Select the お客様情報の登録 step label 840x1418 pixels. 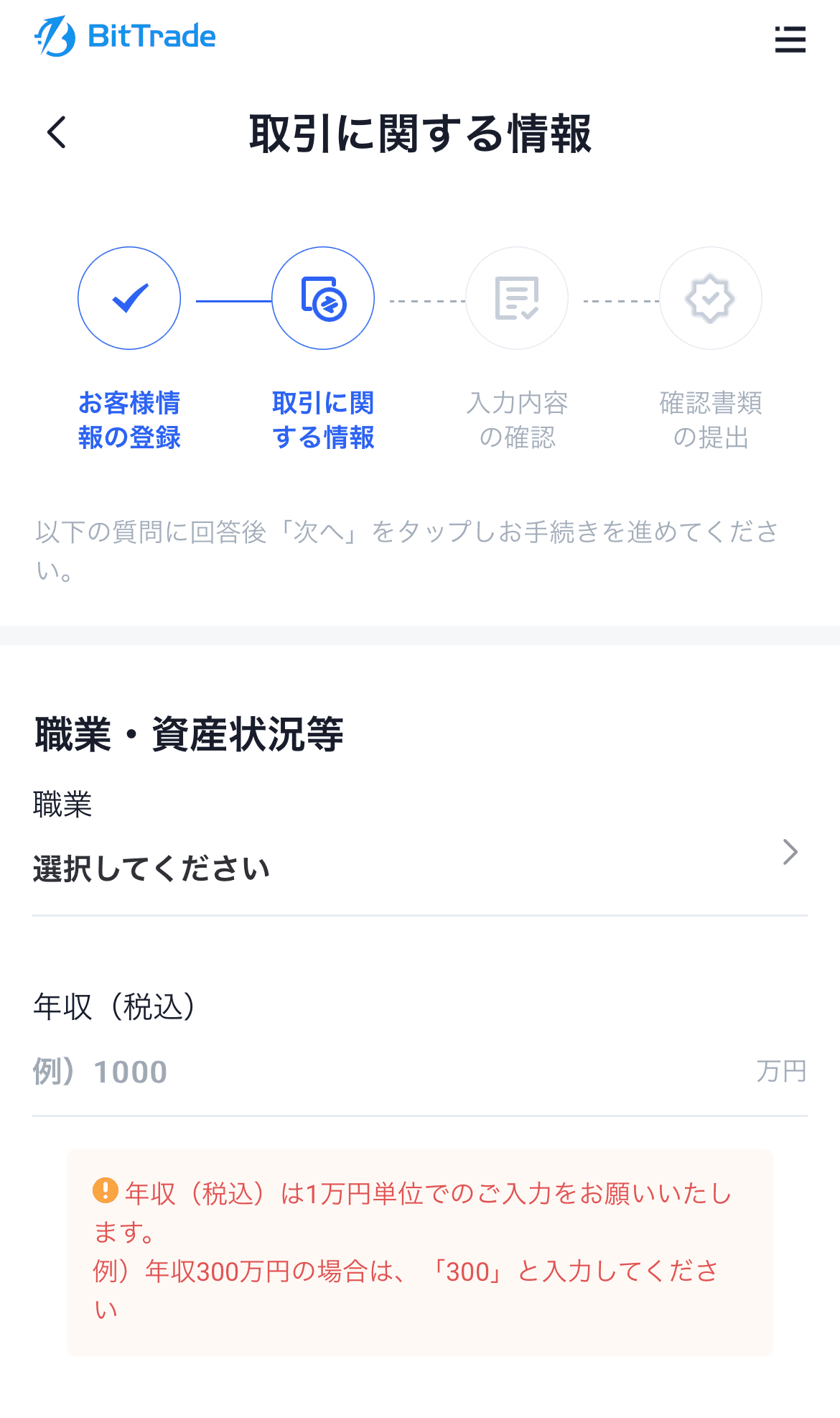click(131, 421)
